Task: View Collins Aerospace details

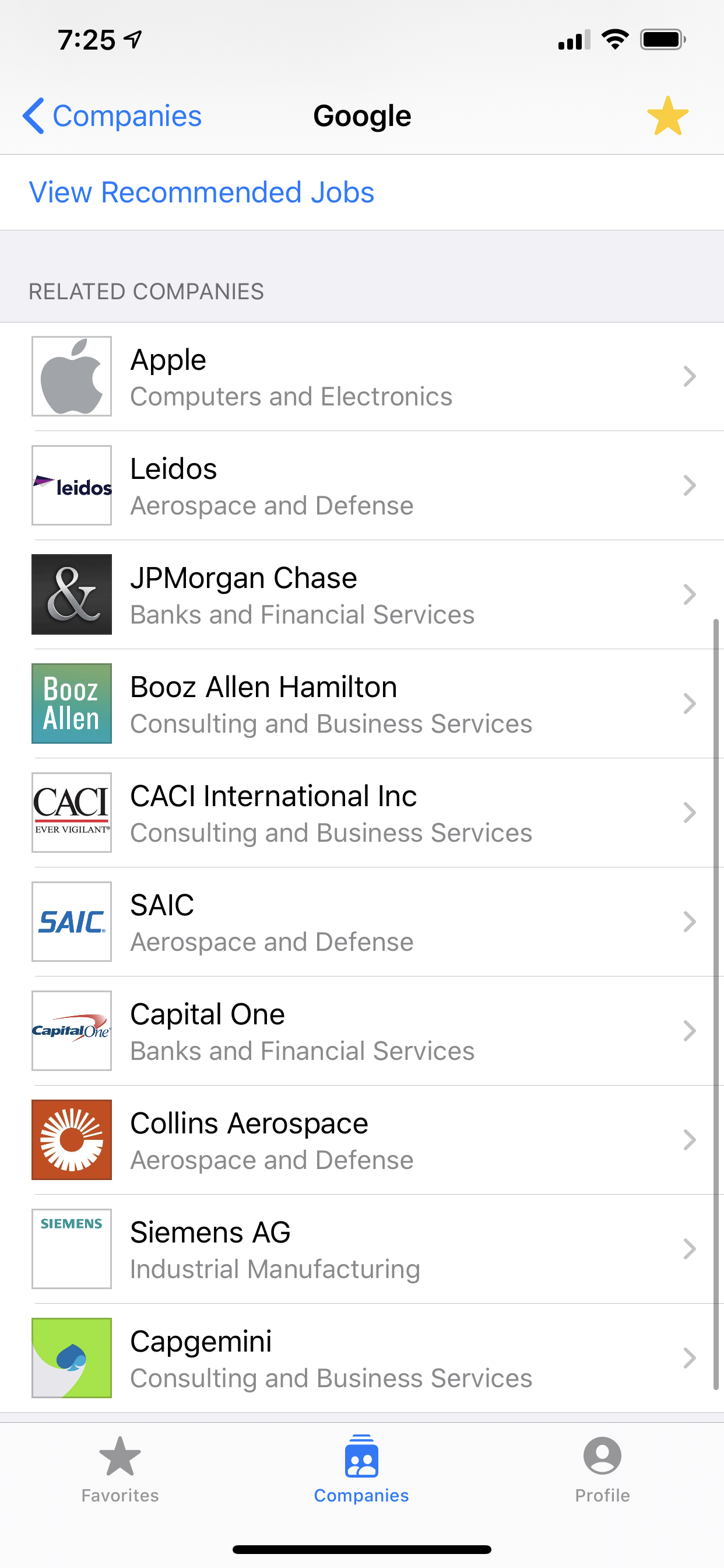Action: [362, 1139]
